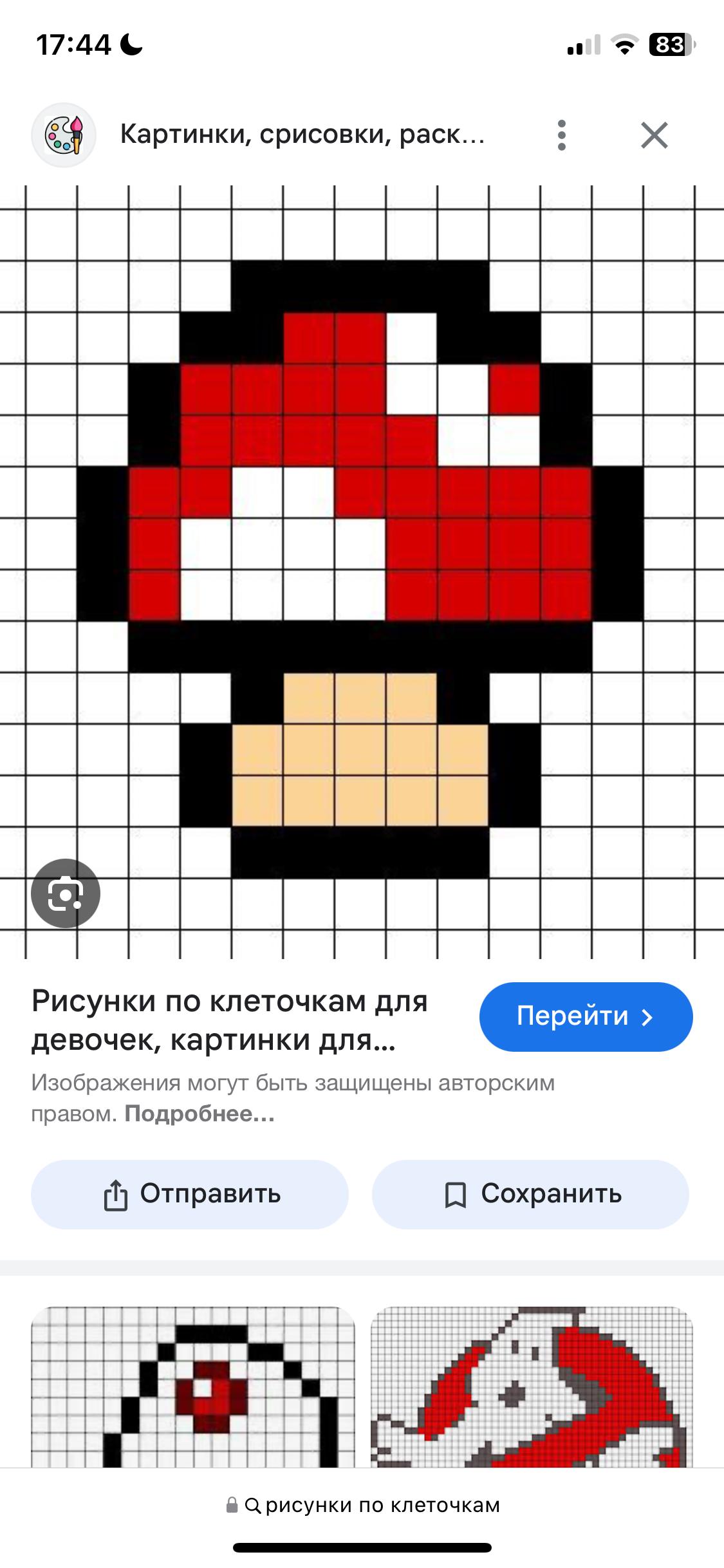Tap the Перейти button to visit site
This screenshot has height=1568, width=724.
point(586,1016)
